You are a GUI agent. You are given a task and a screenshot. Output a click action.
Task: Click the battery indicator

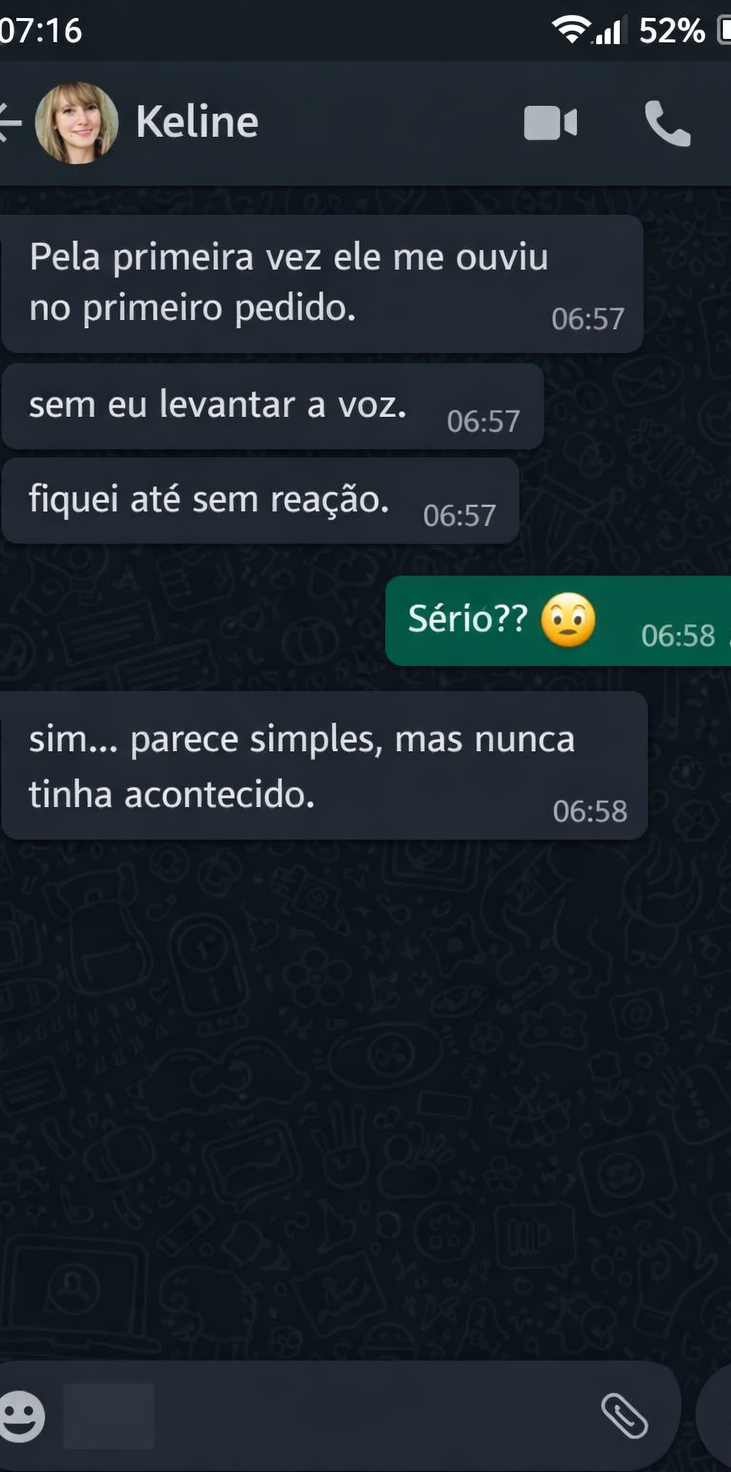pos(722,29)
